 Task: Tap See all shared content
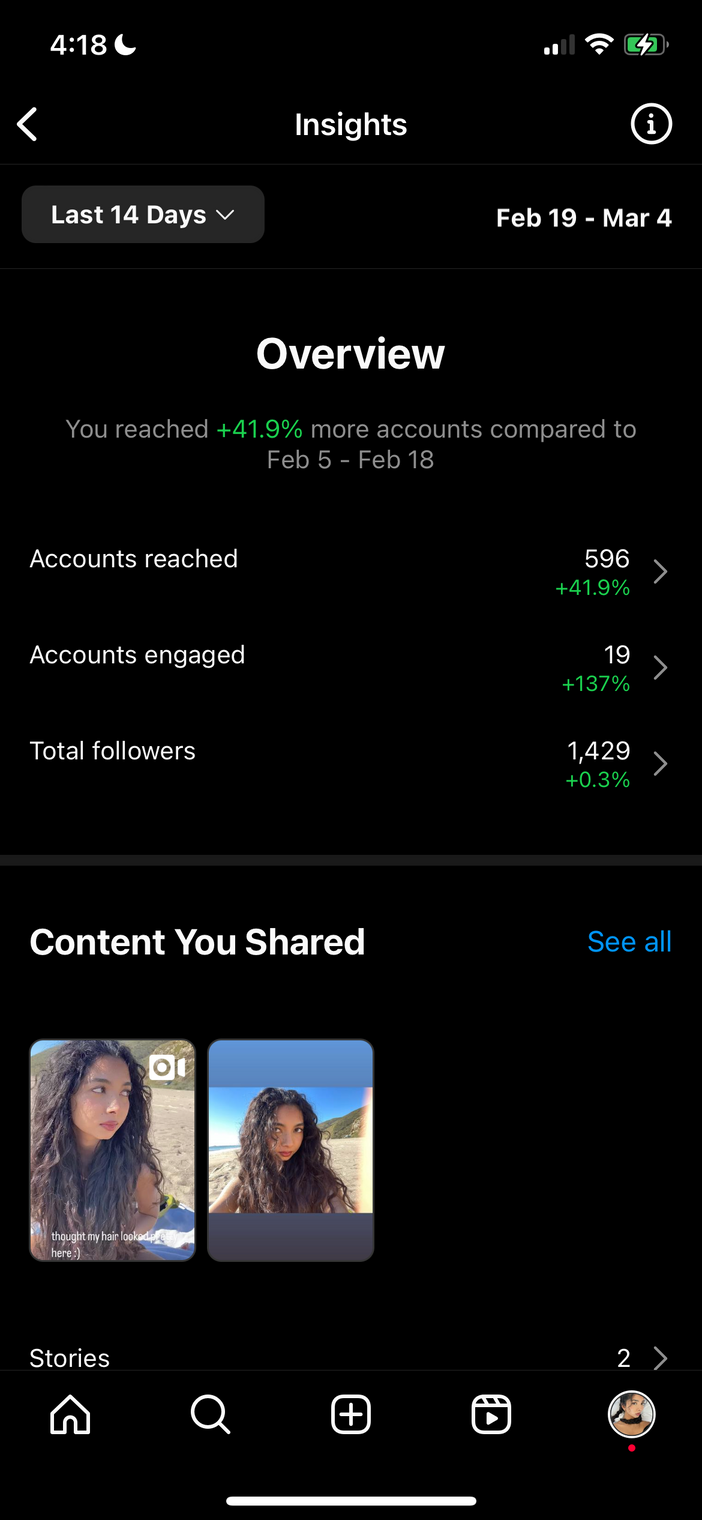point(629,942)
